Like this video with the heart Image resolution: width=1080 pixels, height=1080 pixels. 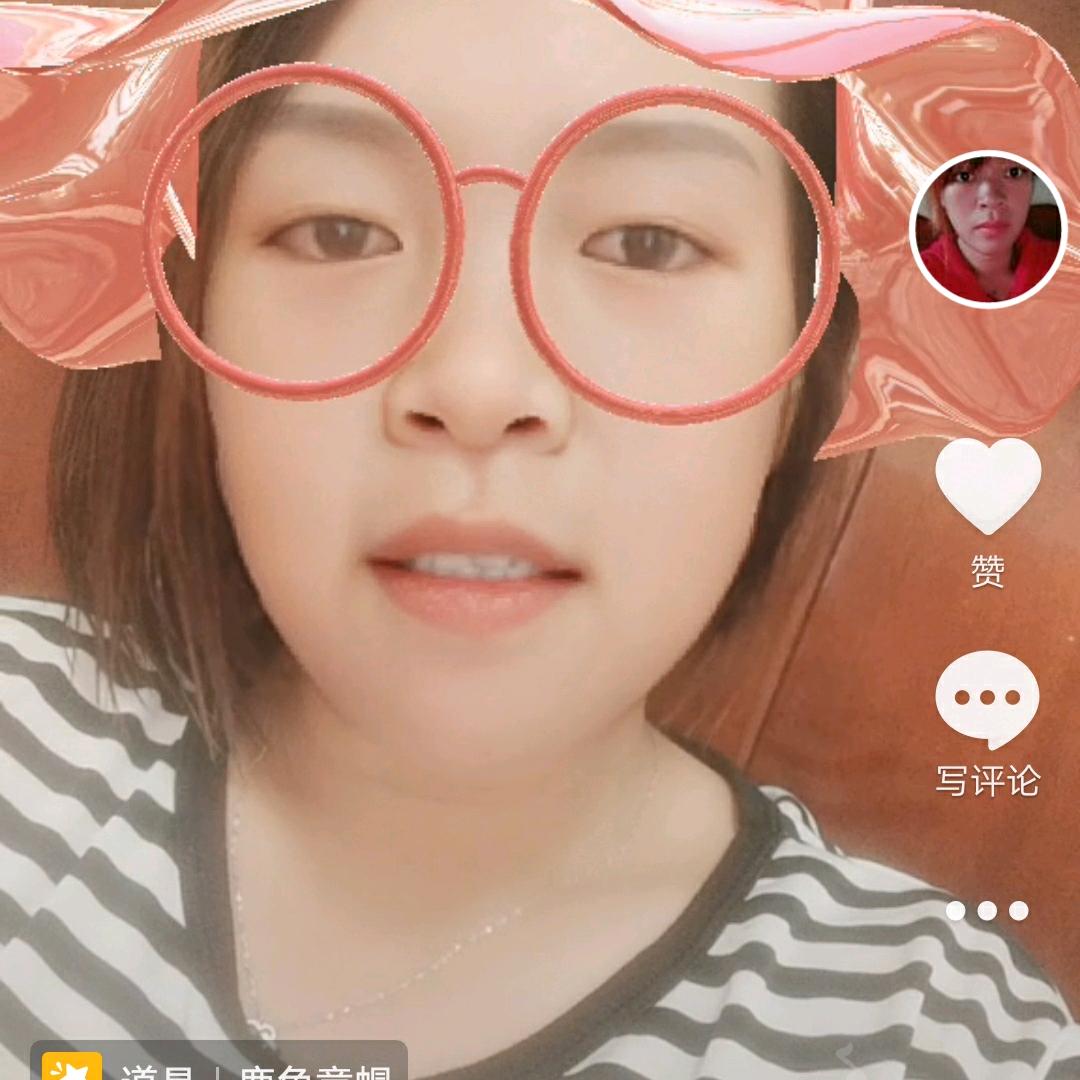point(988,487)
